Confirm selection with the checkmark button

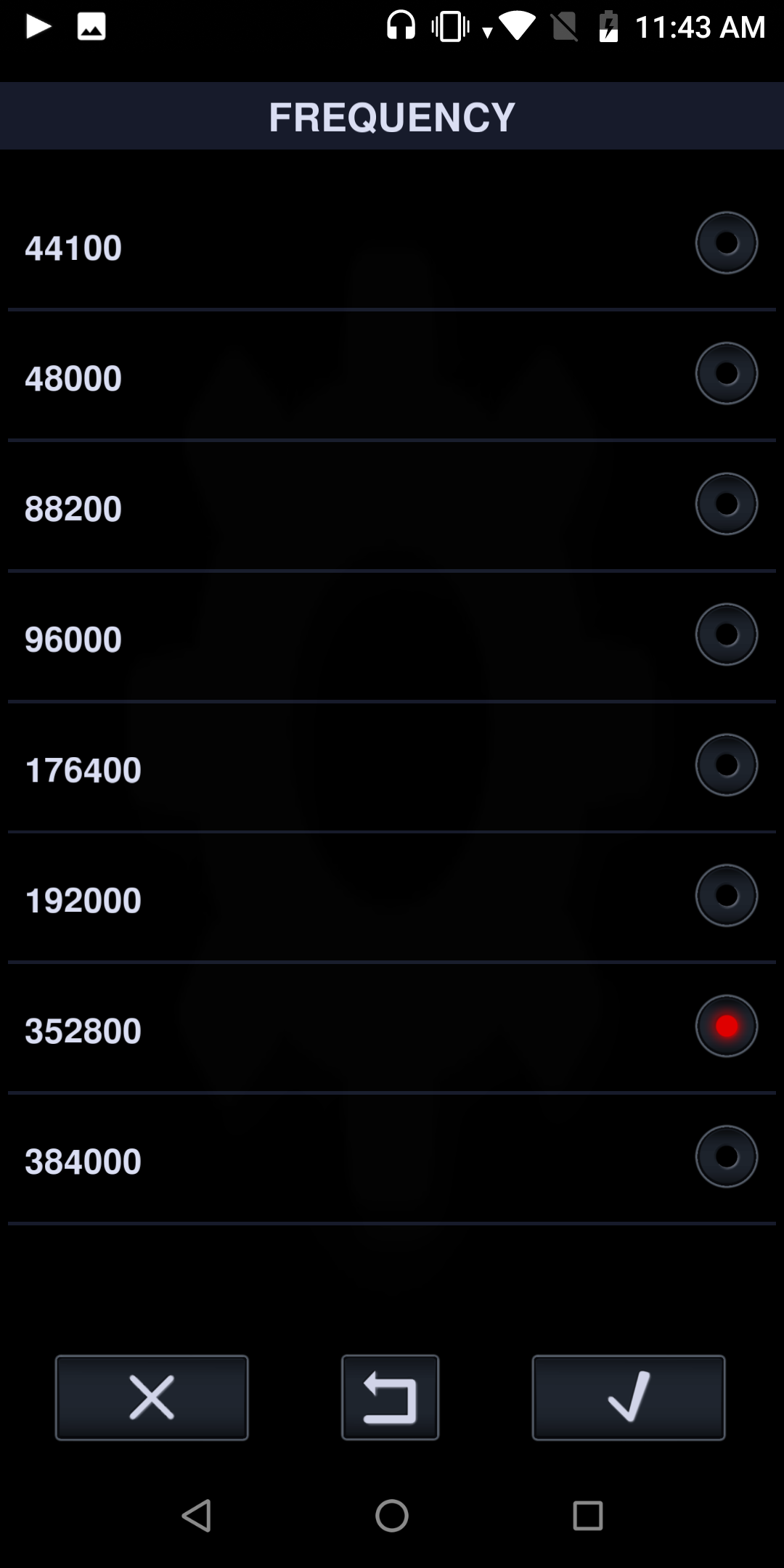[x=629, y=1397]
